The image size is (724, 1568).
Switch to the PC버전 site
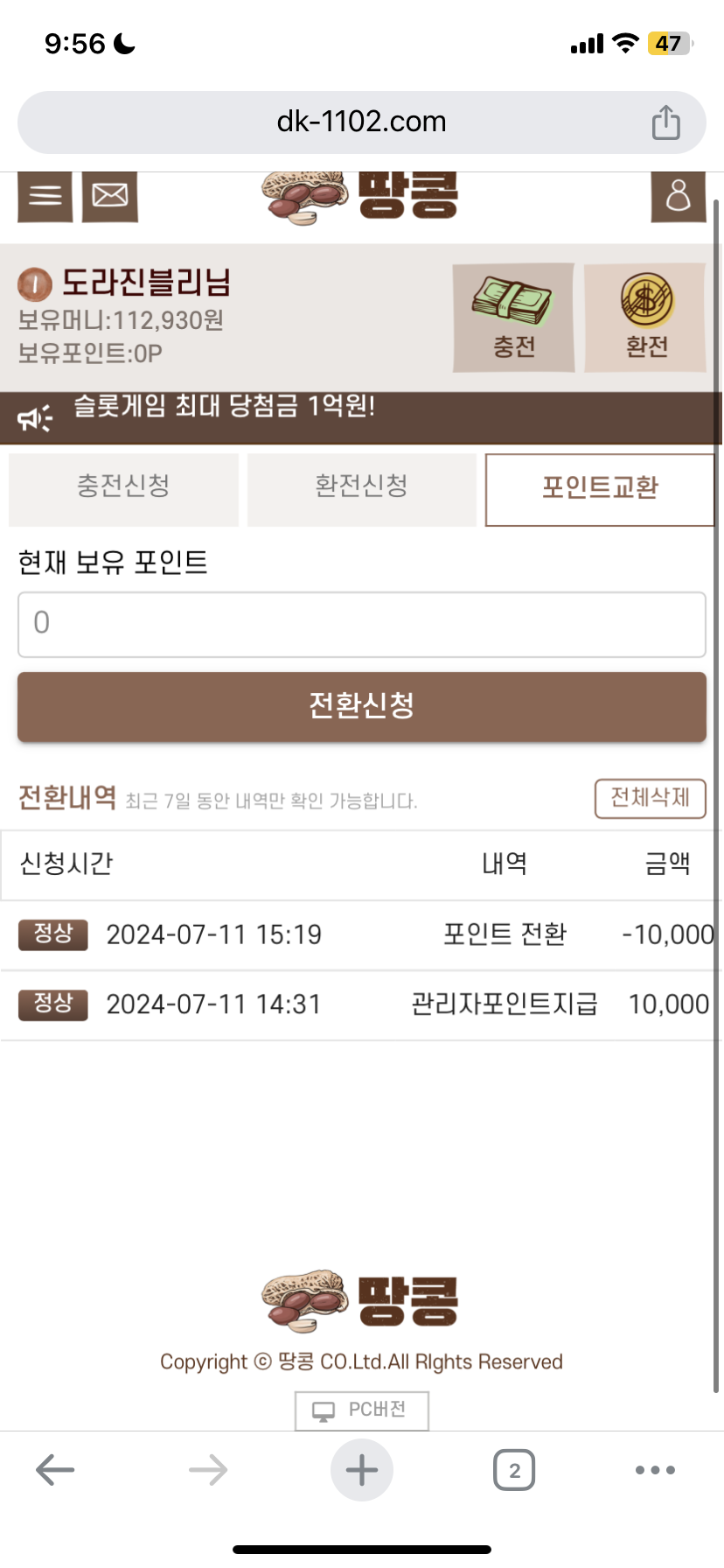pyautogui.click(x=361, y=1410)
